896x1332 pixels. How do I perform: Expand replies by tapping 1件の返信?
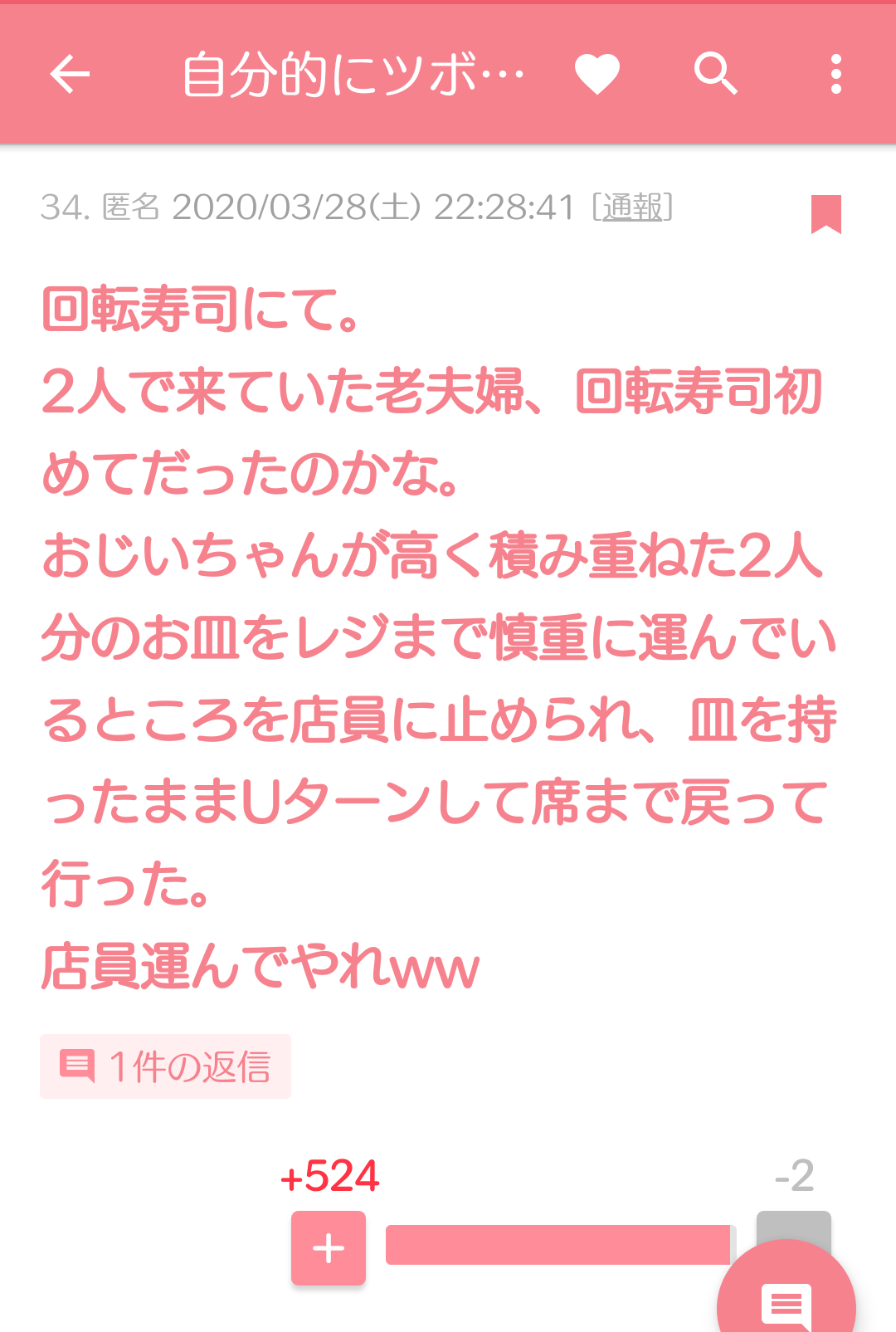[165, 1067]
